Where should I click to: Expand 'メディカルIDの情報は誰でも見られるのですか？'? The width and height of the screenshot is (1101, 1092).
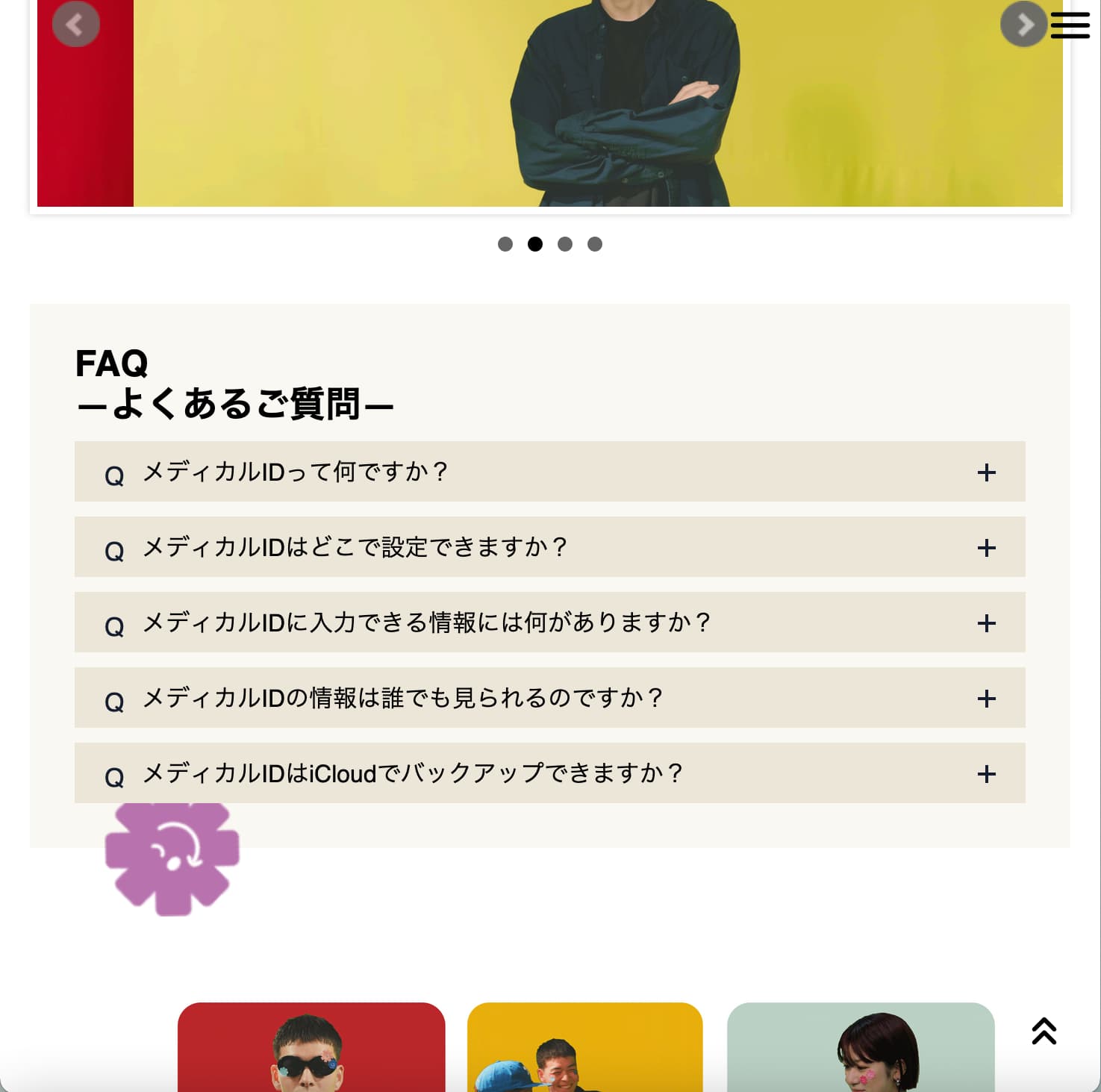coord(549,698)
